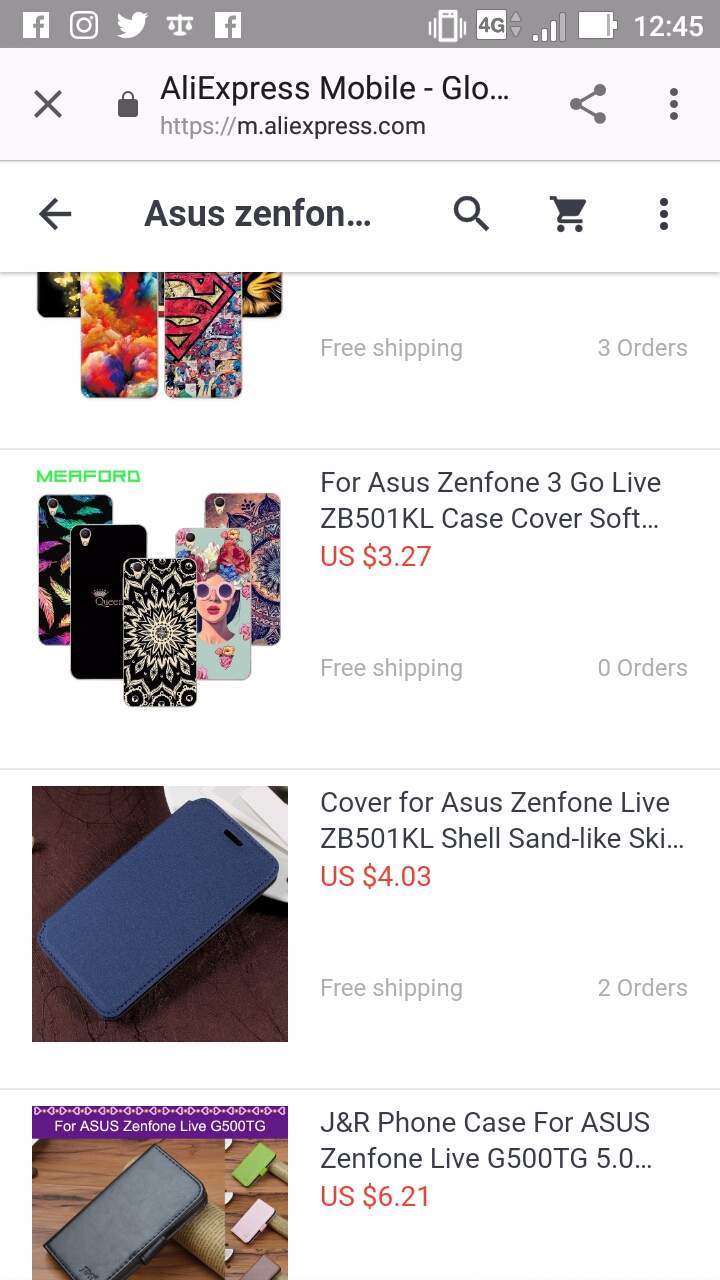Open the $4.03 Sand-like Skin cover listing

pos(360,929)
